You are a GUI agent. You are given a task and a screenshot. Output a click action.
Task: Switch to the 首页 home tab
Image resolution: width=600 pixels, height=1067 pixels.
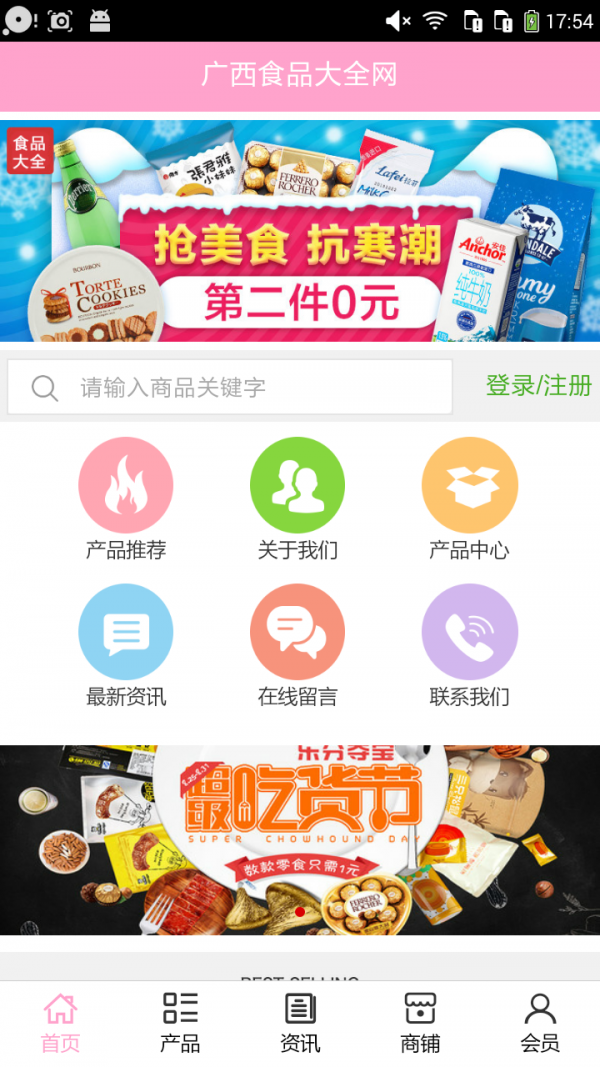coord(60,1023)
